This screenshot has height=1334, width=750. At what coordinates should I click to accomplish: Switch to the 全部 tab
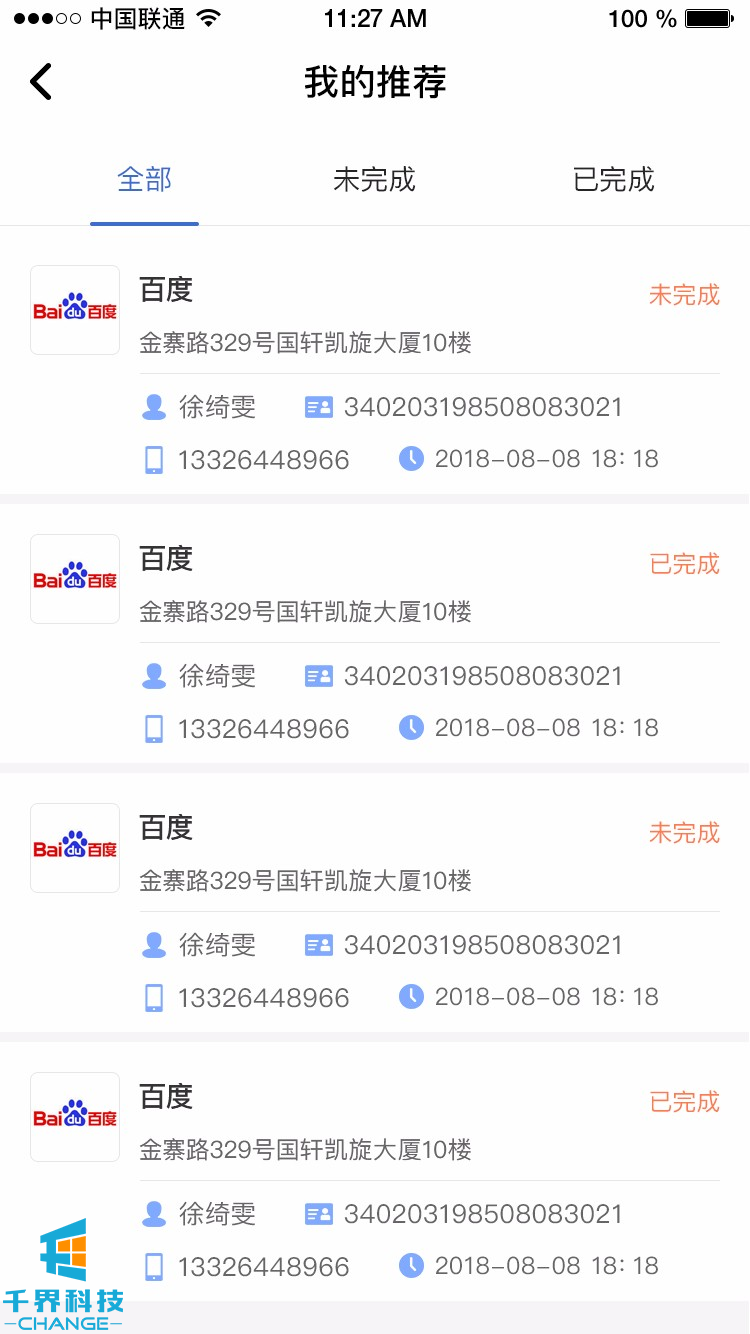coord(145,180)
